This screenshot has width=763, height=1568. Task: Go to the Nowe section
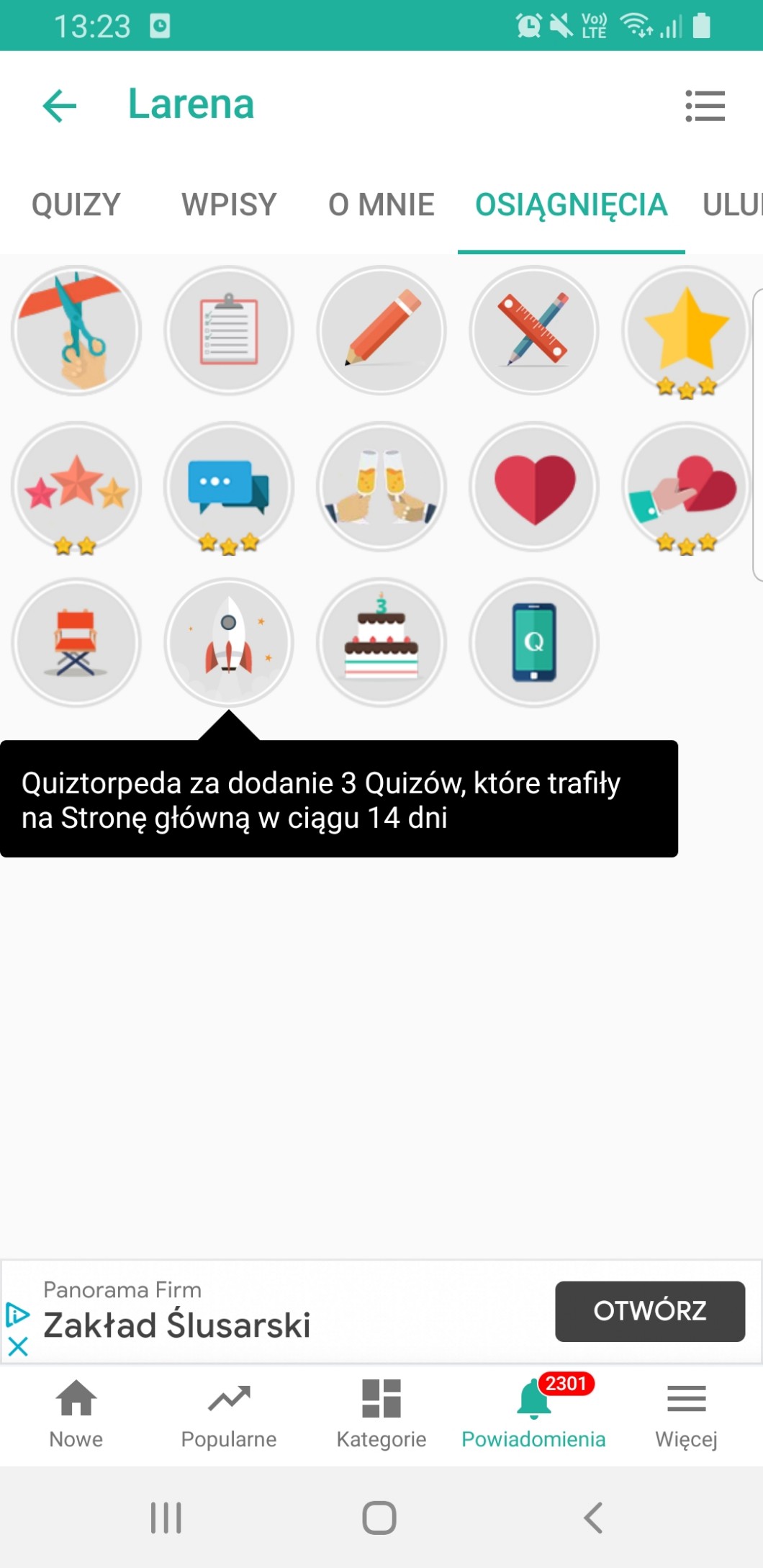coord(76,1414)
